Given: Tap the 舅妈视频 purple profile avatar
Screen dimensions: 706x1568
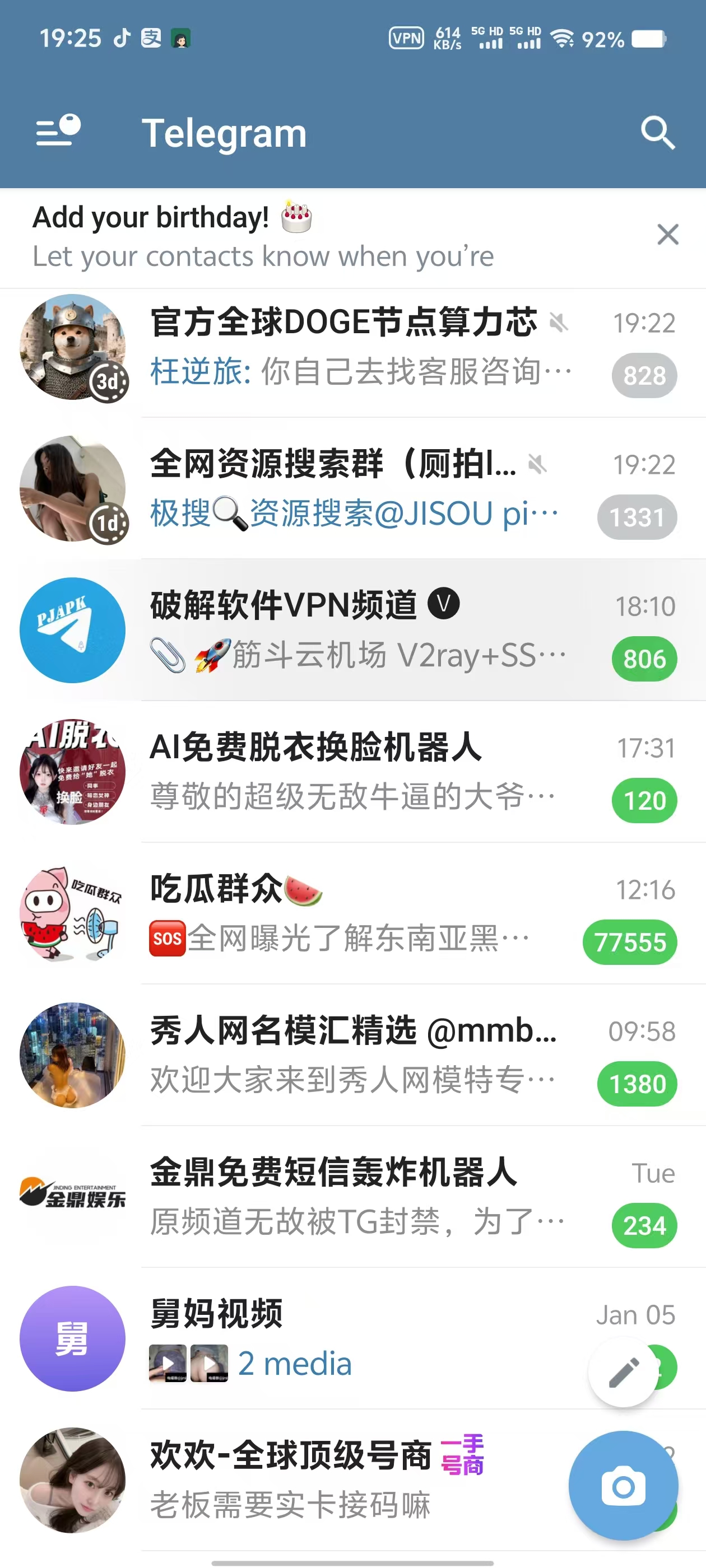Looking at the screenshot, I should tap(72, 1338).
